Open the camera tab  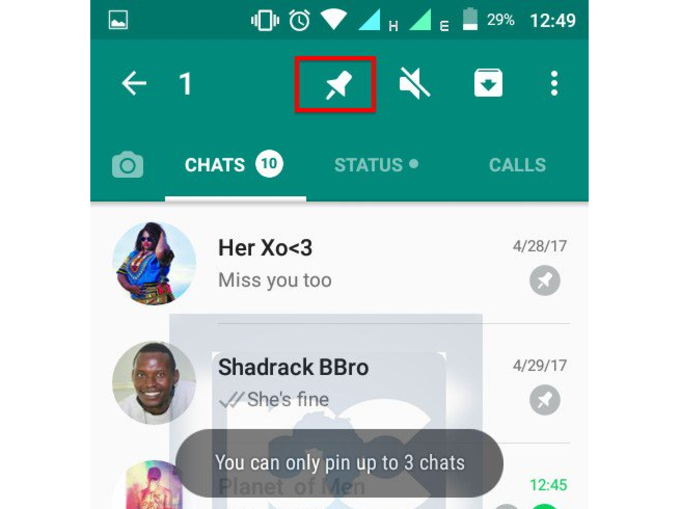(128, 165)
